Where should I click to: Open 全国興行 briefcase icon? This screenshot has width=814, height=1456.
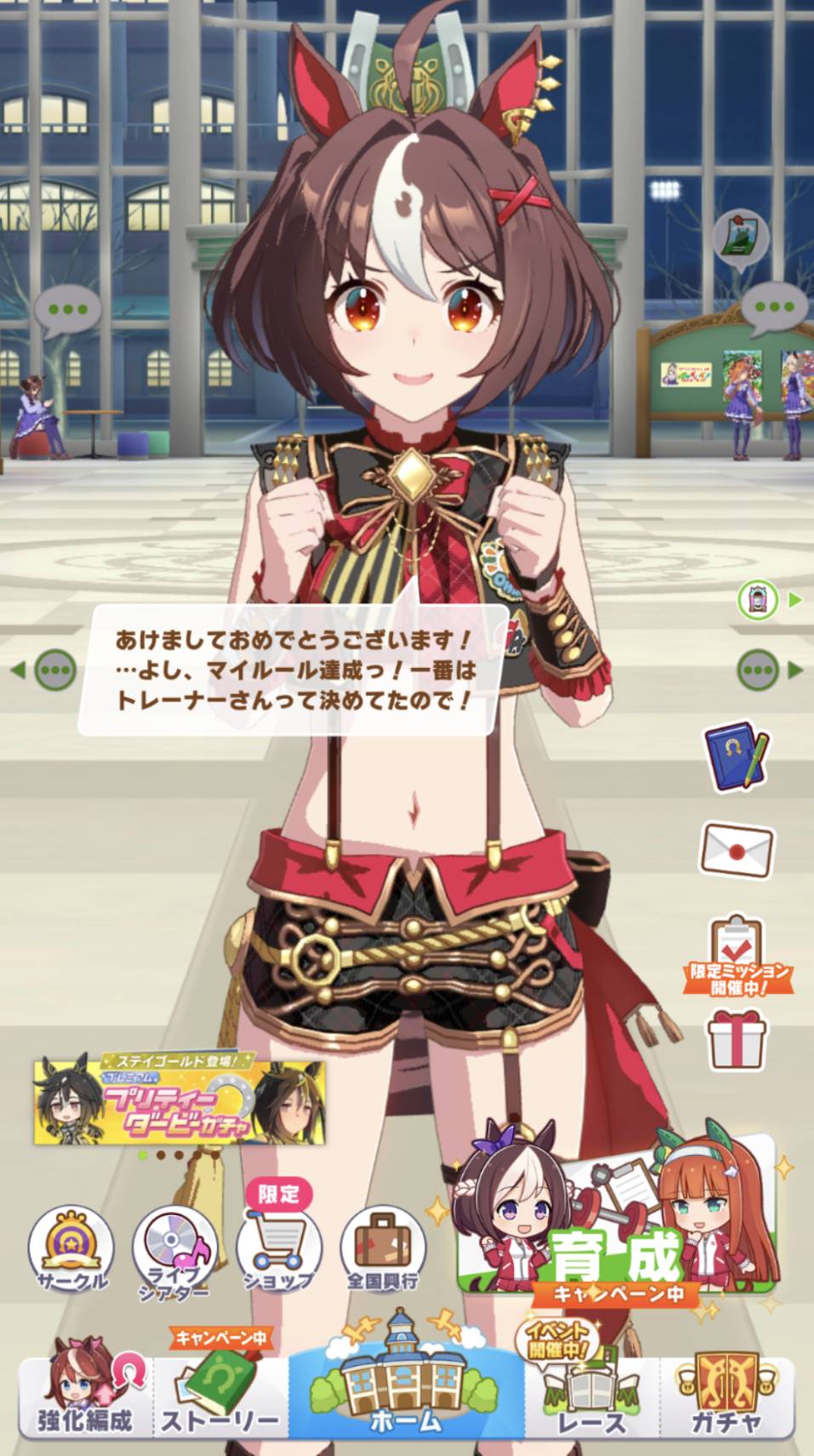tap(383, 1248)
